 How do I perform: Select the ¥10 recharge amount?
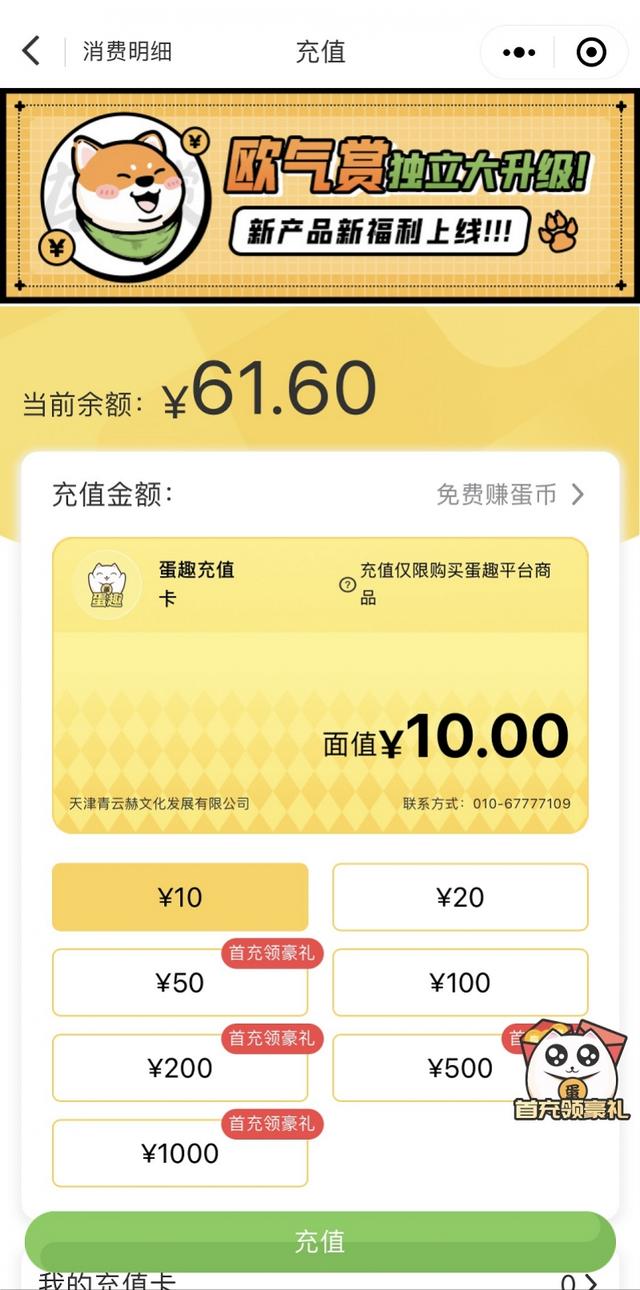pyautogui.click(x=180, y=897)
